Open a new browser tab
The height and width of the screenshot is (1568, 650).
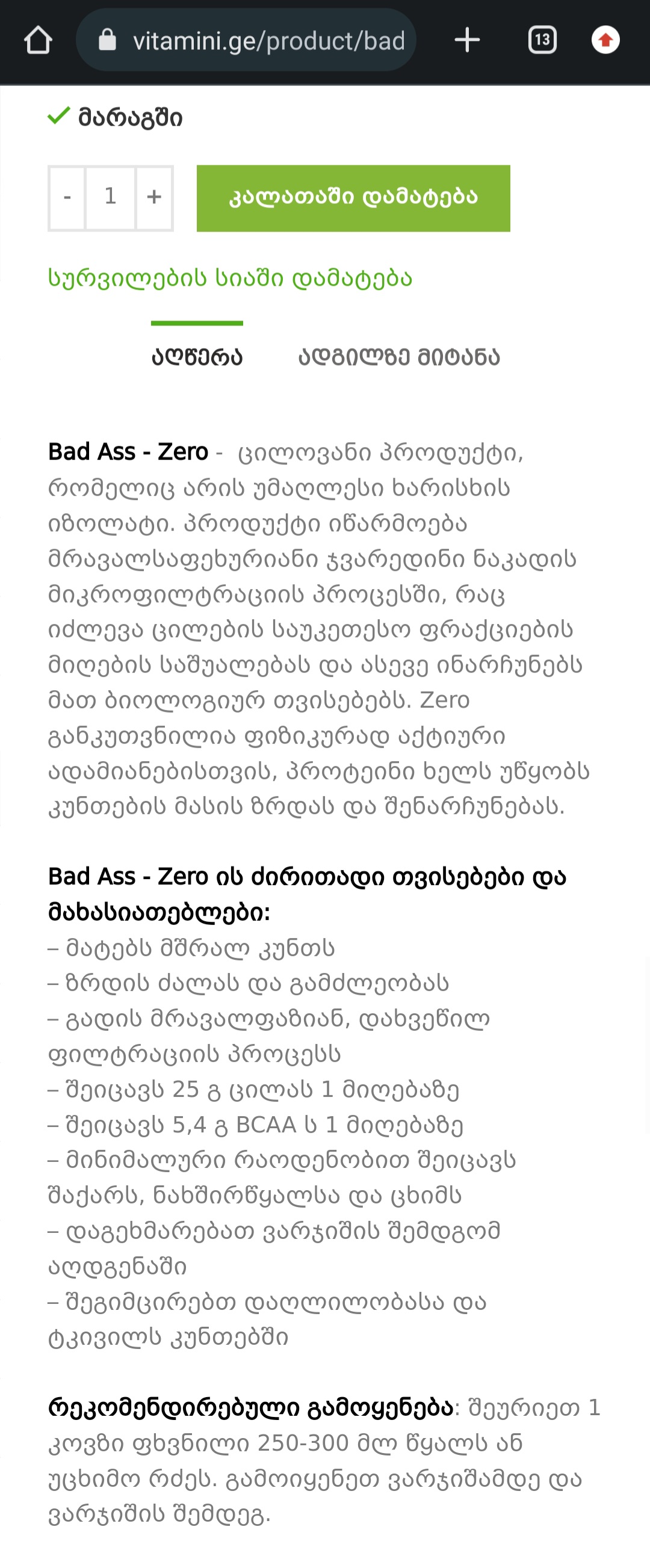468,40
